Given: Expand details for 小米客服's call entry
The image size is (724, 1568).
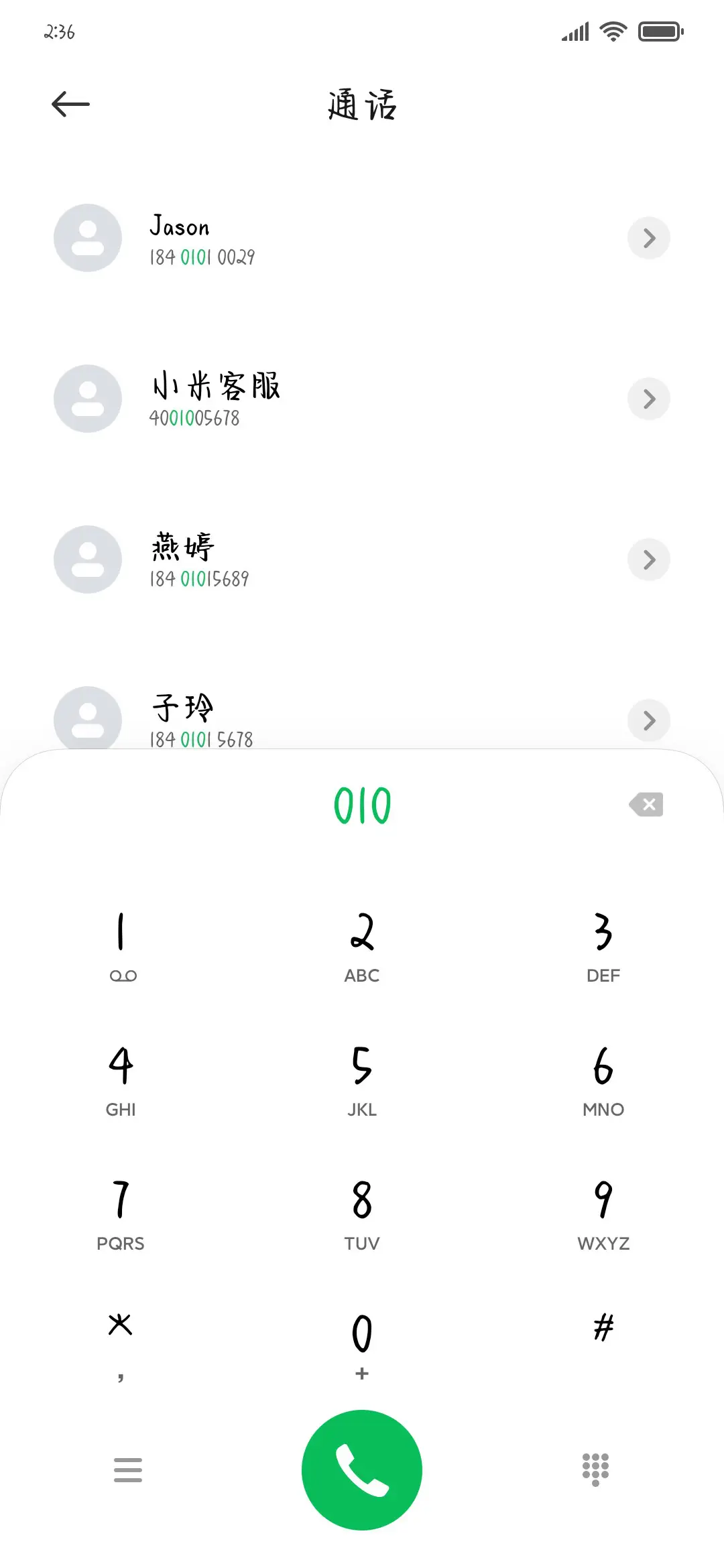Looking at the screenshot, I should 648,399.
